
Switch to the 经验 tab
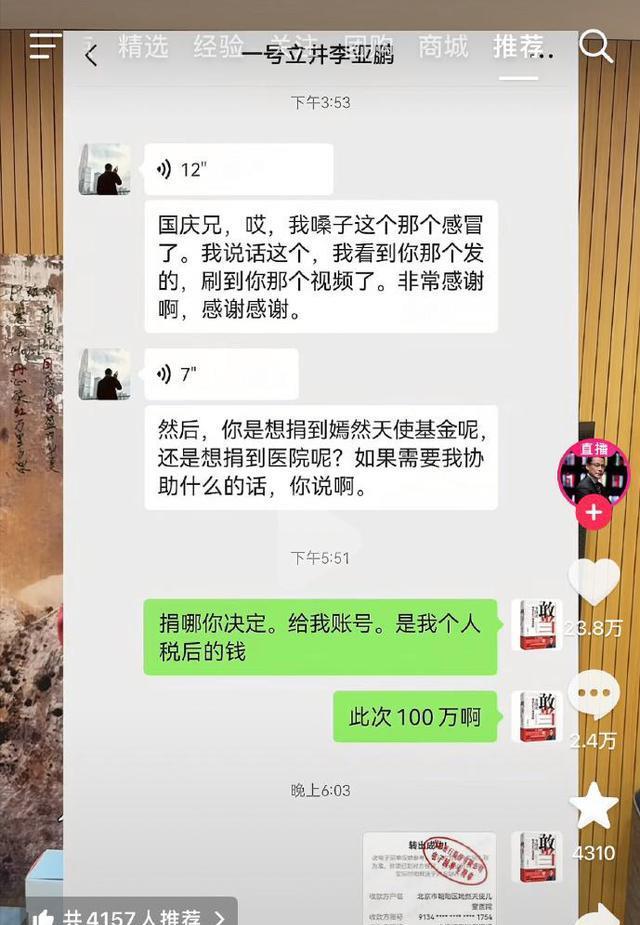point(219,46)
